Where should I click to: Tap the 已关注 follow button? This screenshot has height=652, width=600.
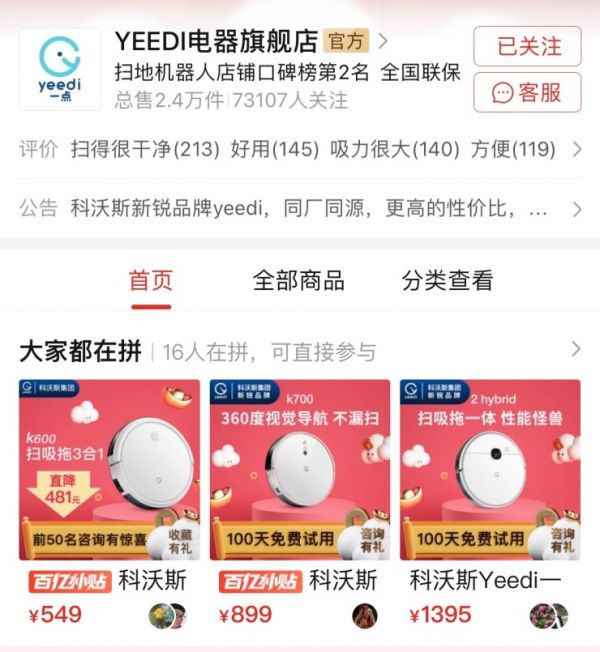pyautogui.click(x=527, y=46)
